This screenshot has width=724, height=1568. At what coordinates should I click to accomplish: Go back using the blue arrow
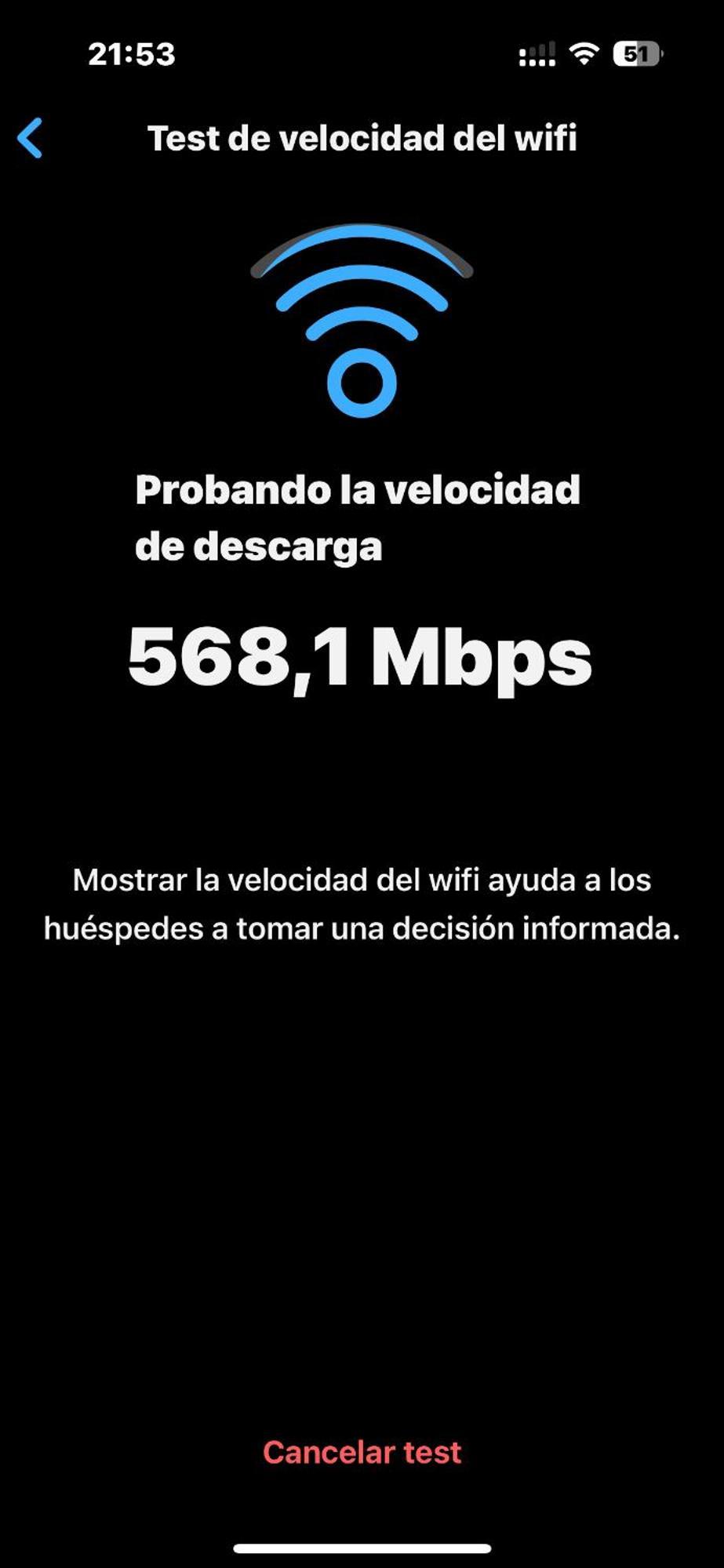tap(30, 139)
